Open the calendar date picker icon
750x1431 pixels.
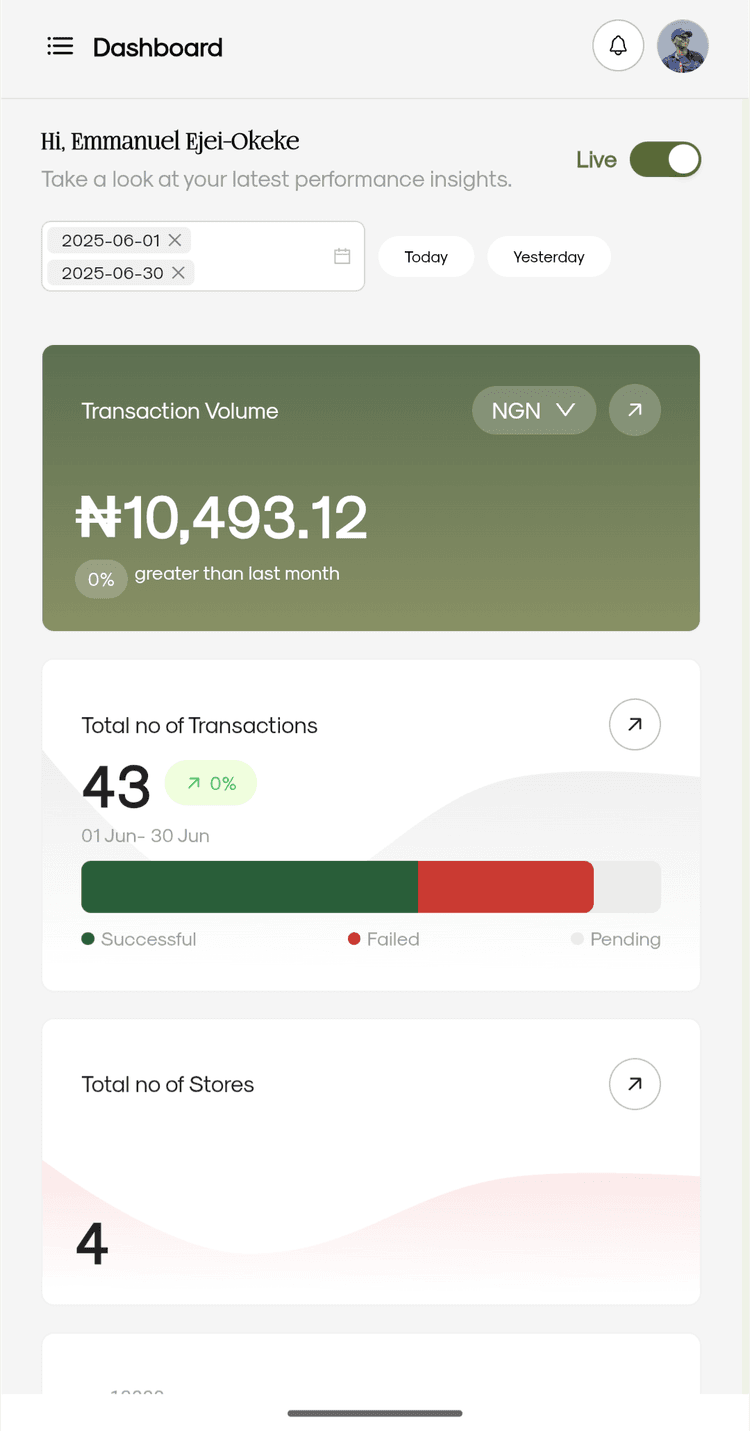click(x=341, y=256)
